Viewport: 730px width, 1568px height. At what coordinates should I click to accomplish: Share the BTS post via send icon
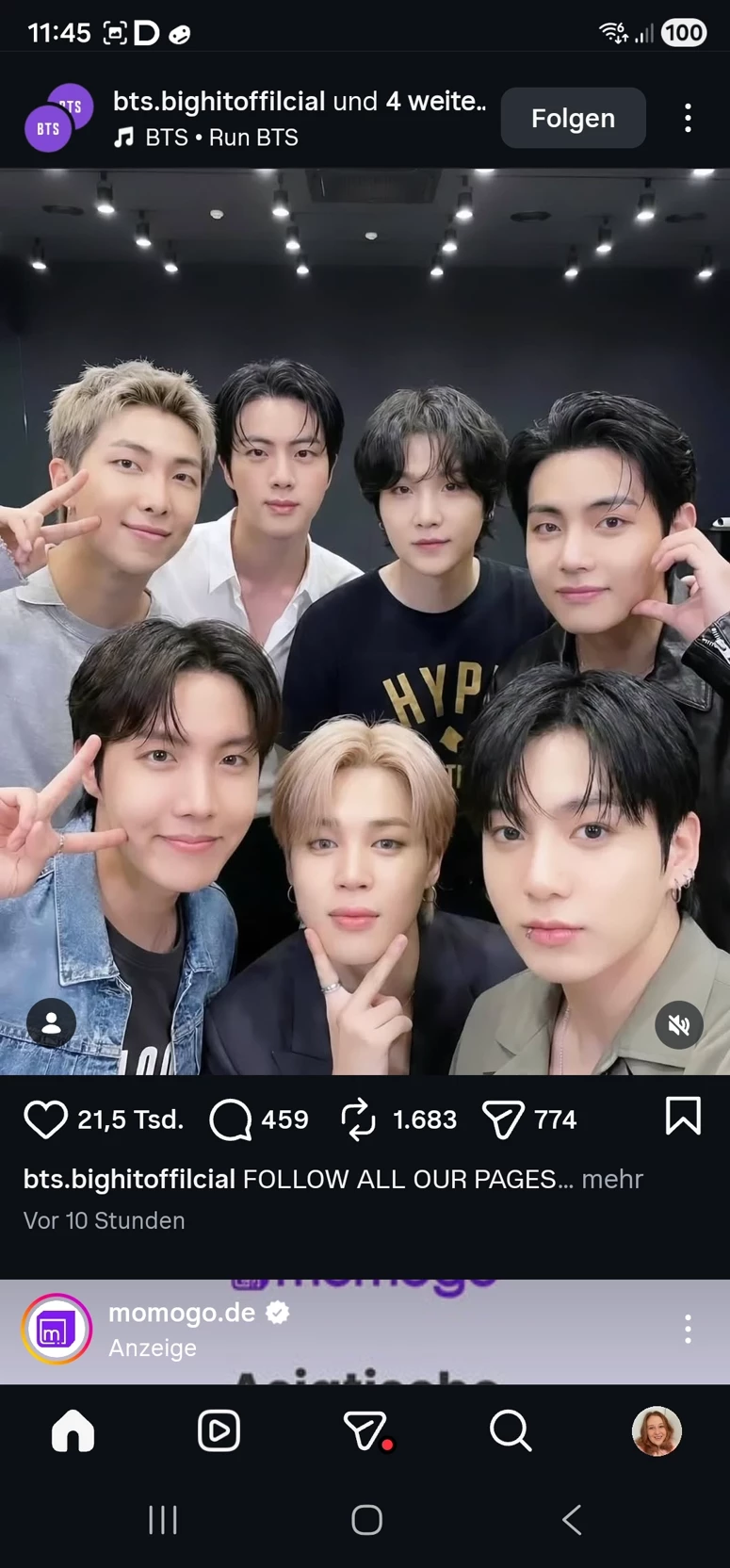point(502,1119)
